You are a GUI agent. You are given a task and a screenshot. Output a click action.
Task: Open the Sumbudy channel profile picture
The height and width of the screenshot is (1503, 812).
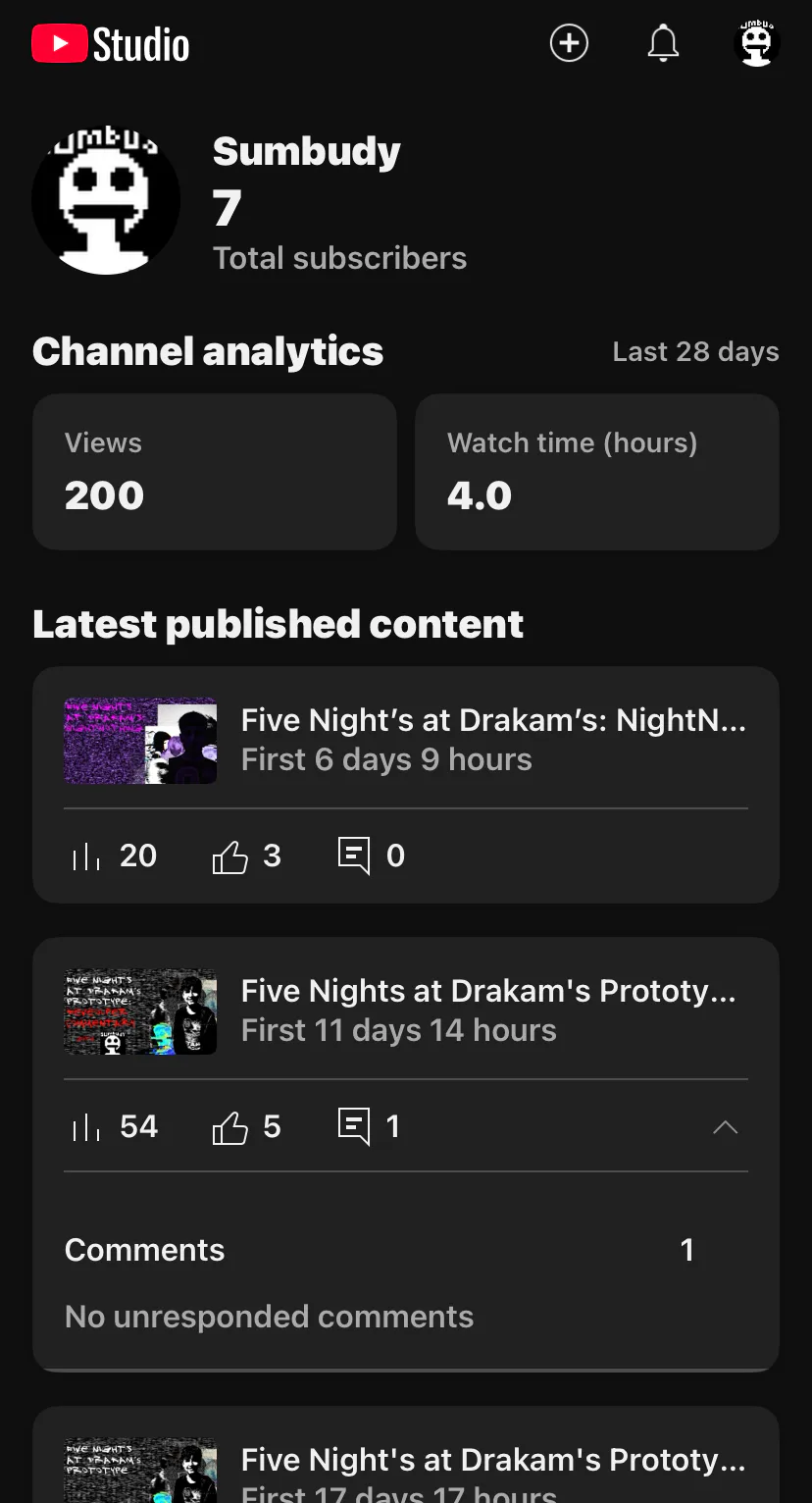[106, 200]
